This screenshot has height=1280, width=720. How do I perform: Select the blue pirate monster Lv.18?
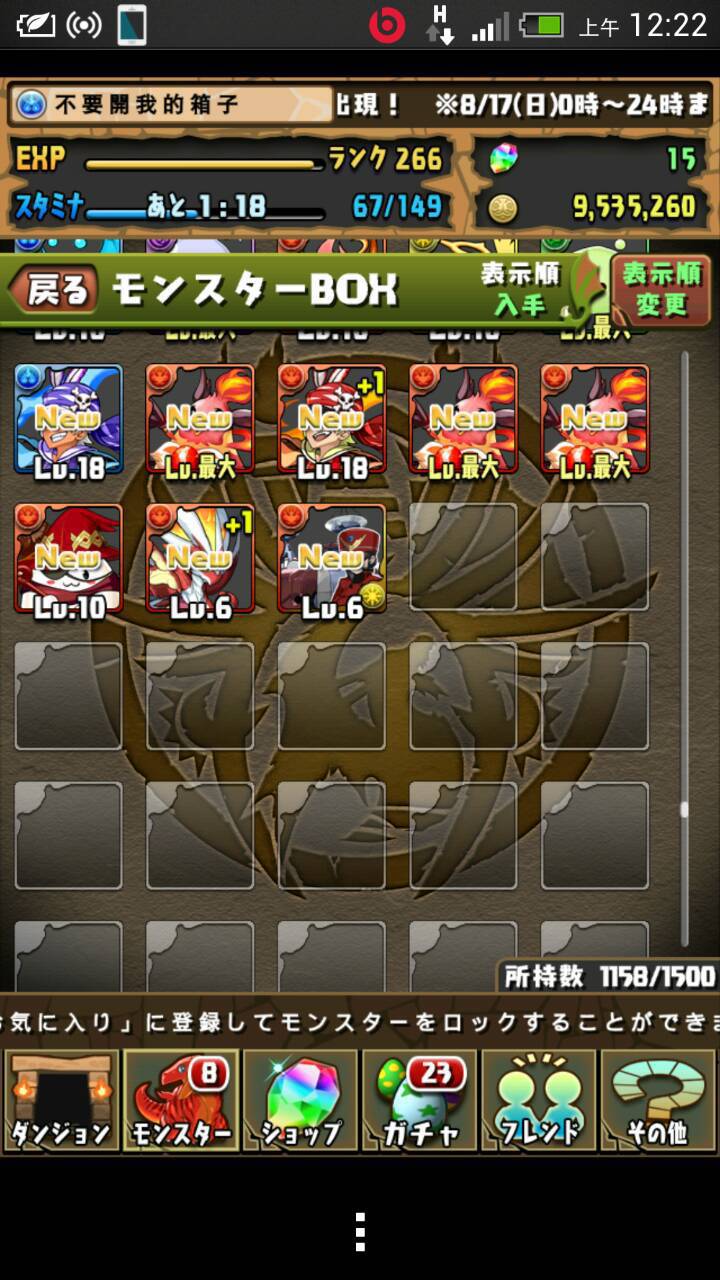click(x=68, y=420)
